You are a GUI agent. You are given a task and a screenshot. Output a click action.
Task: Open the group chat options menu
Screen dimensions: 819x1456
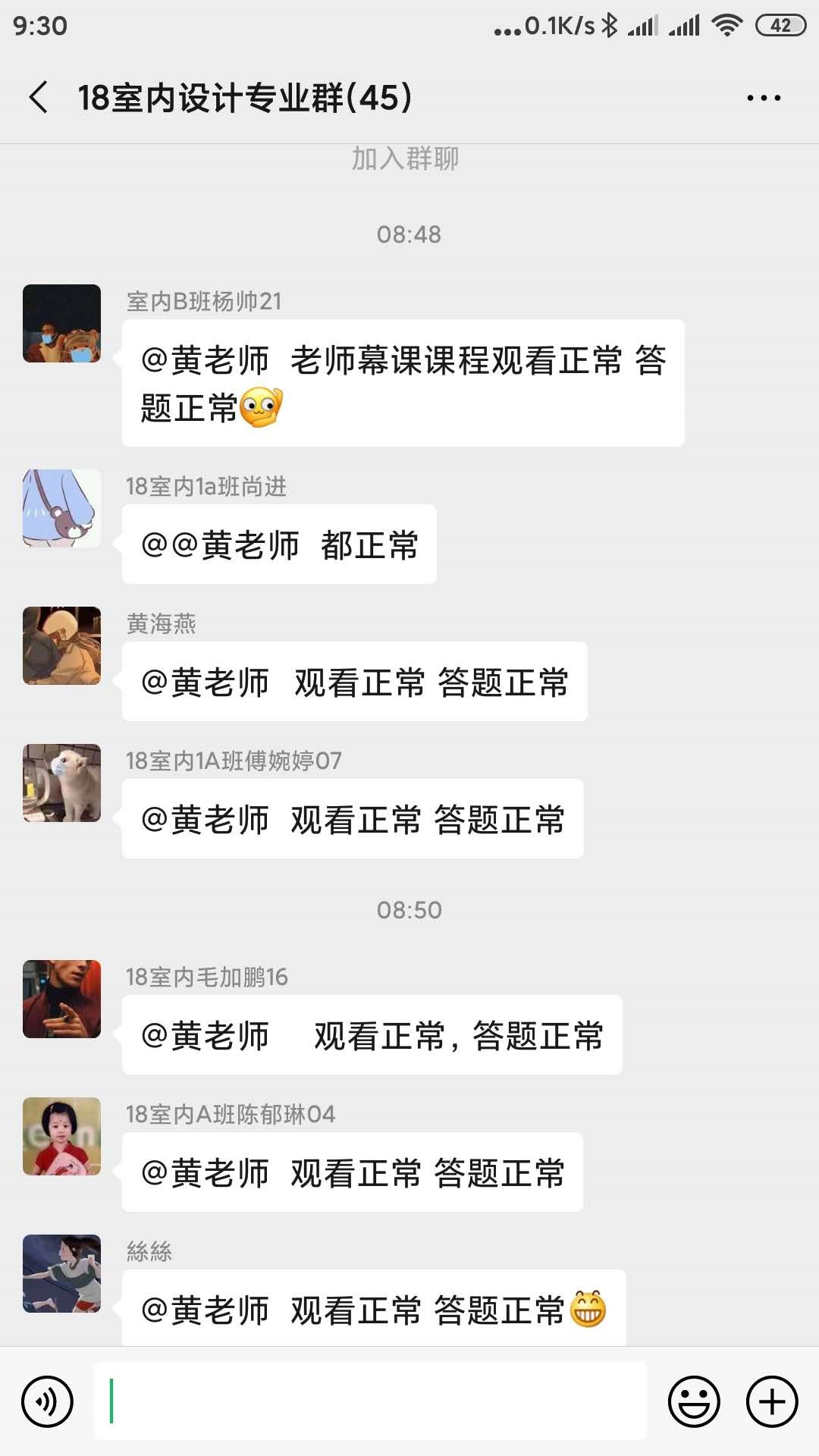coord(763,98)
